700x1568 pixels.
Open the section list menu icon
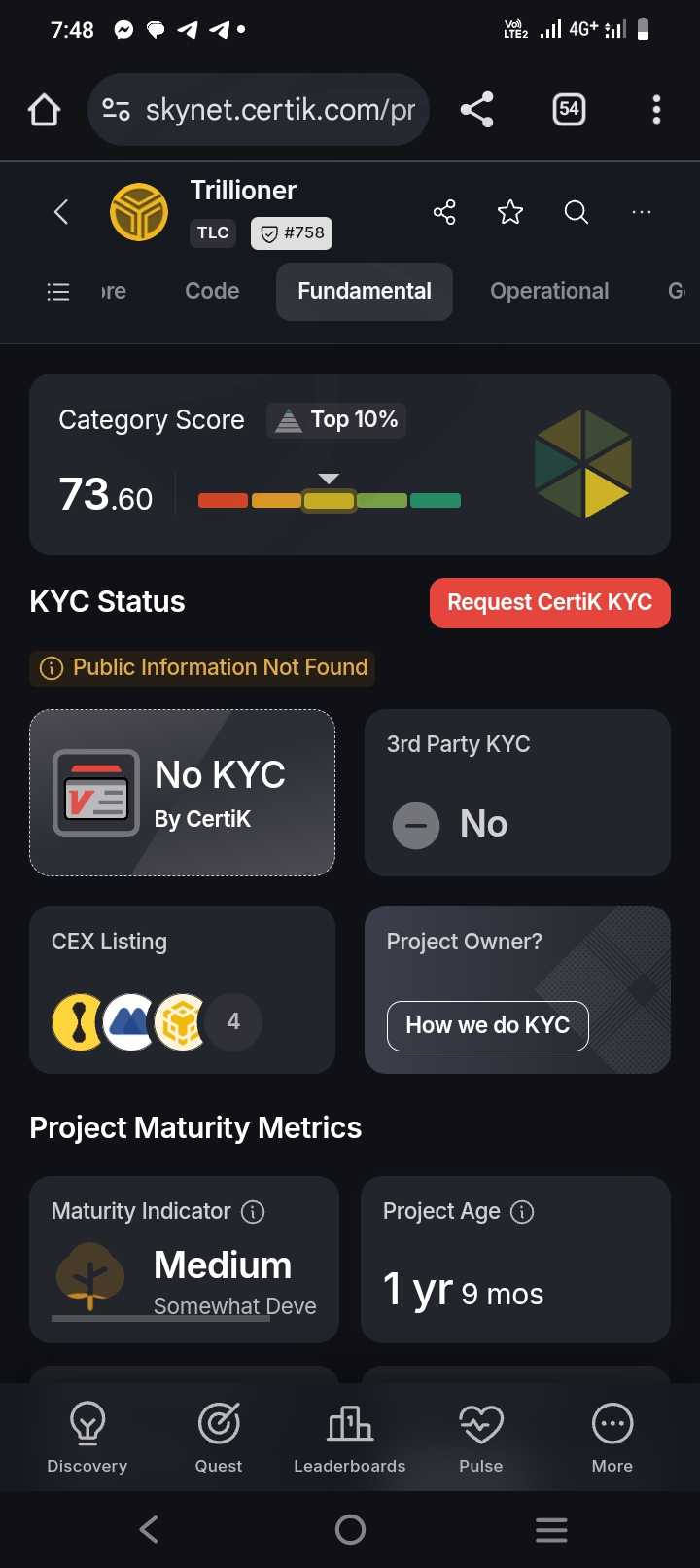[x=58, y=291]
